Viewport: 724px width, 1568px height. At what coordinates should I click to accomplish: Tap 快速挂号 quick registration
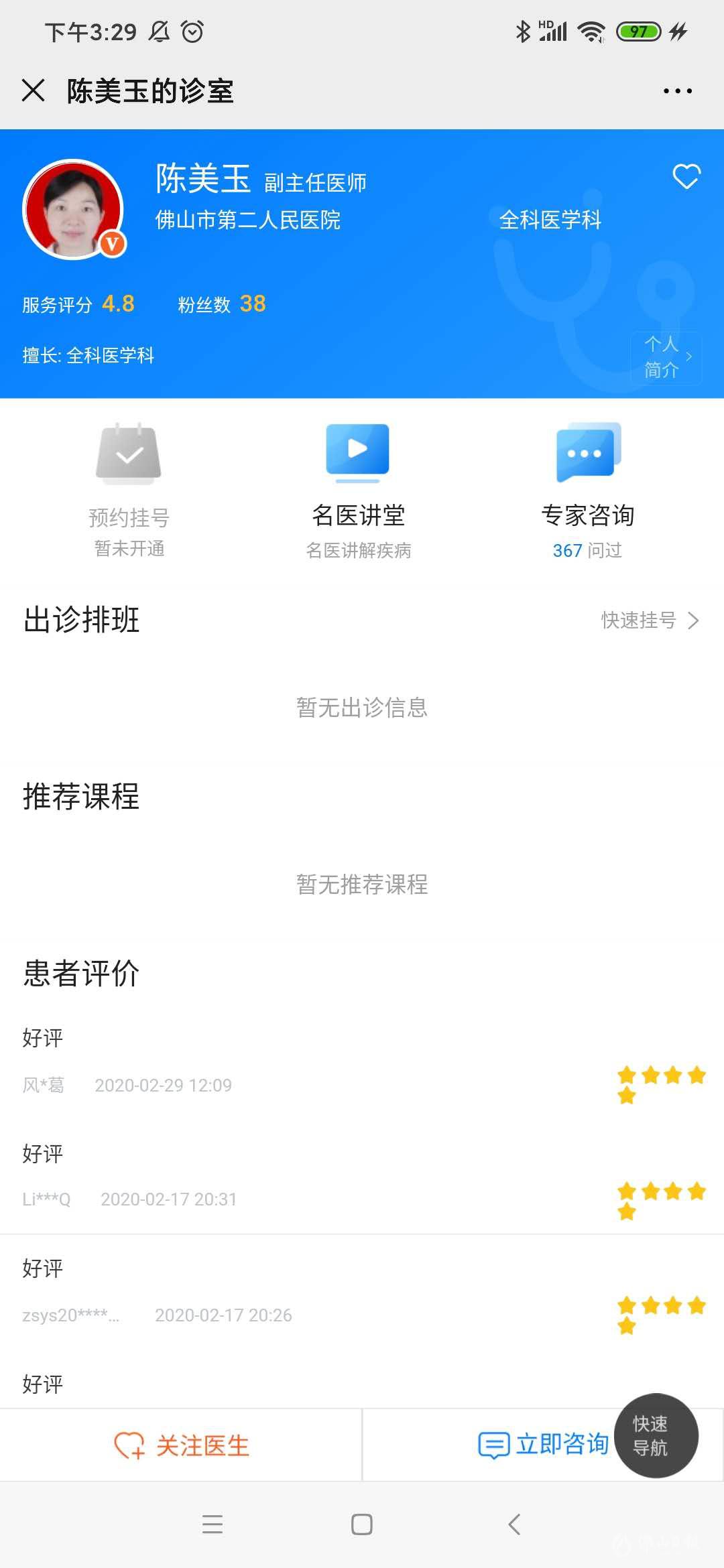650,620
